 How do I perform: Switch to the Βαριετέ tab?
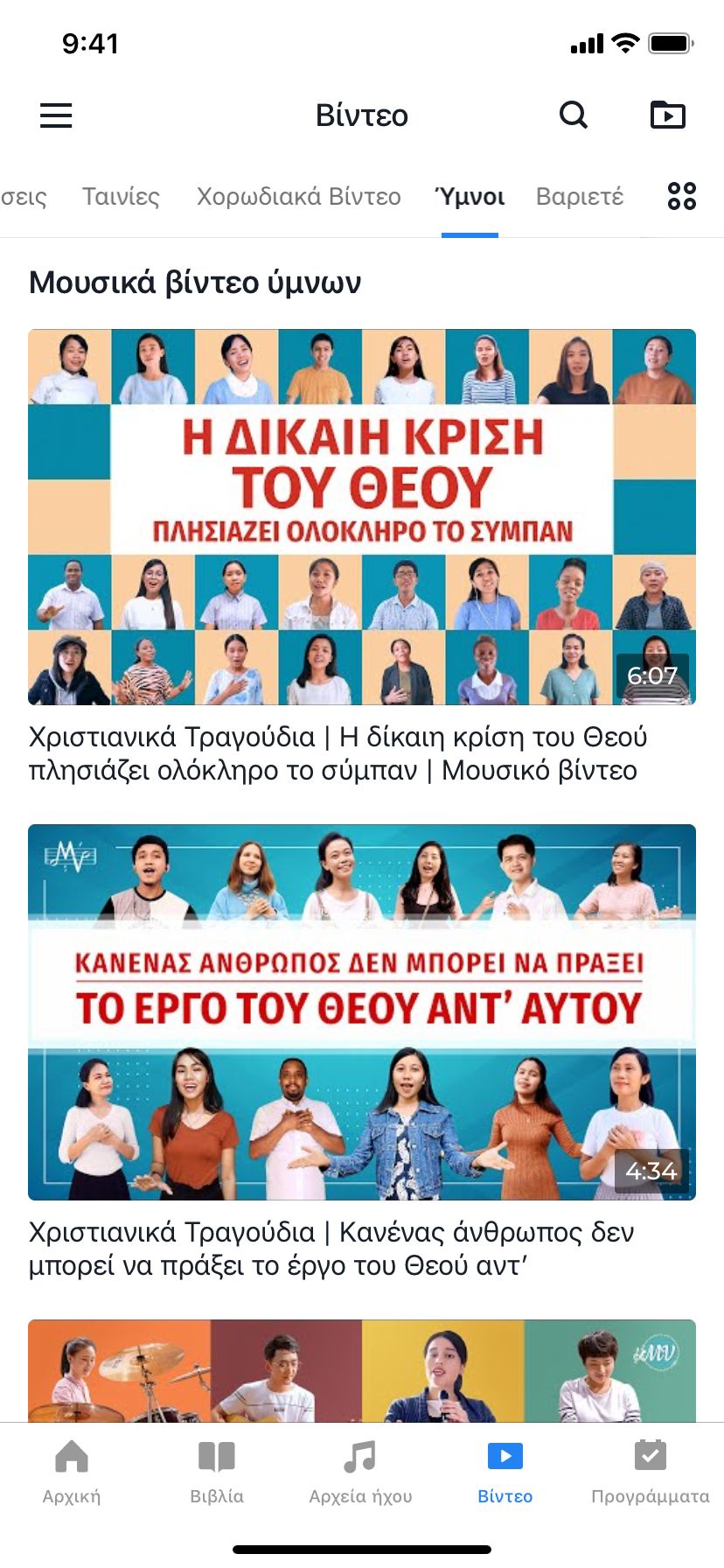[x=579, y=196]
